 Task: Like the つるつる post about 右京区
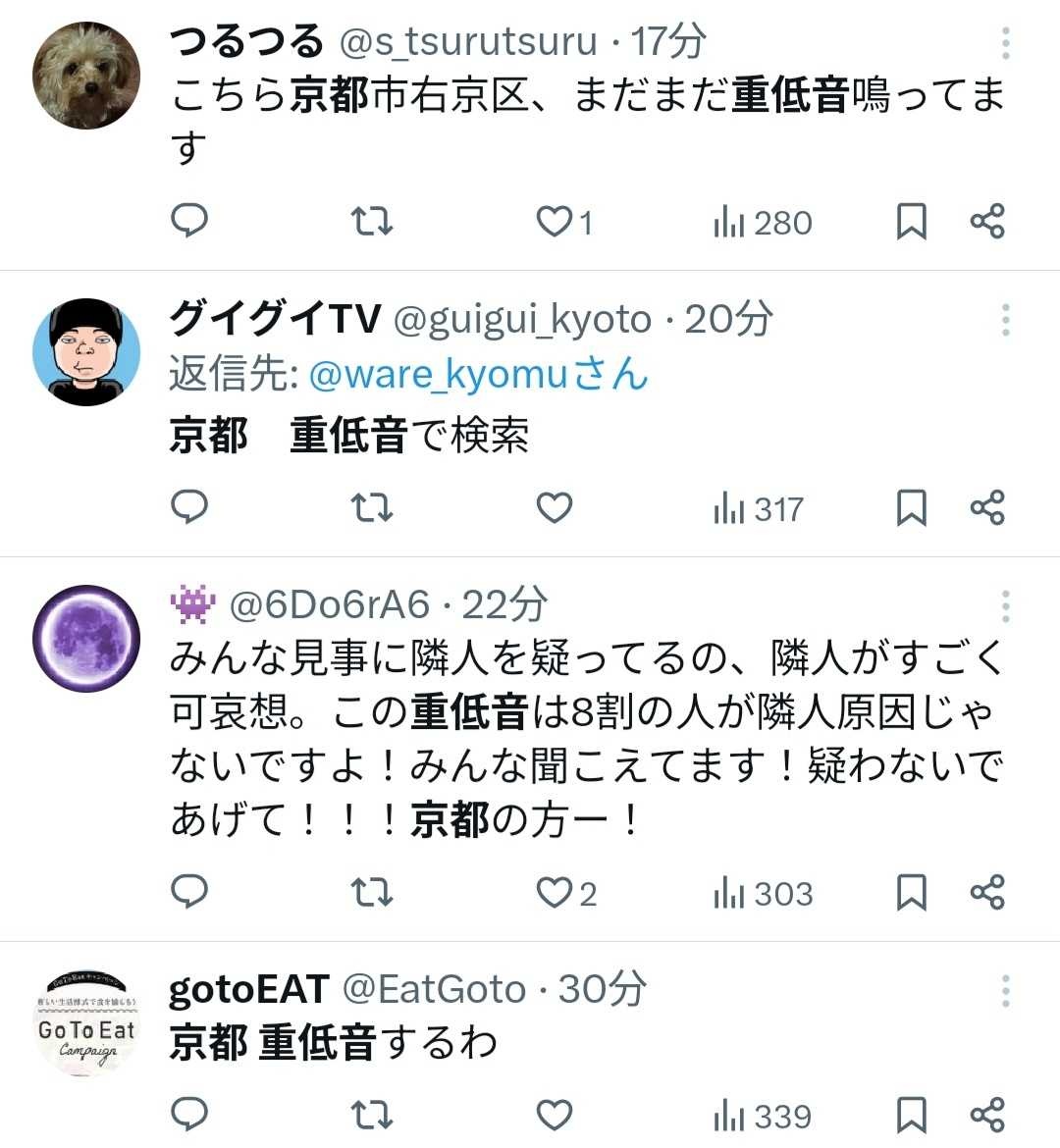[x=555, y=222]
